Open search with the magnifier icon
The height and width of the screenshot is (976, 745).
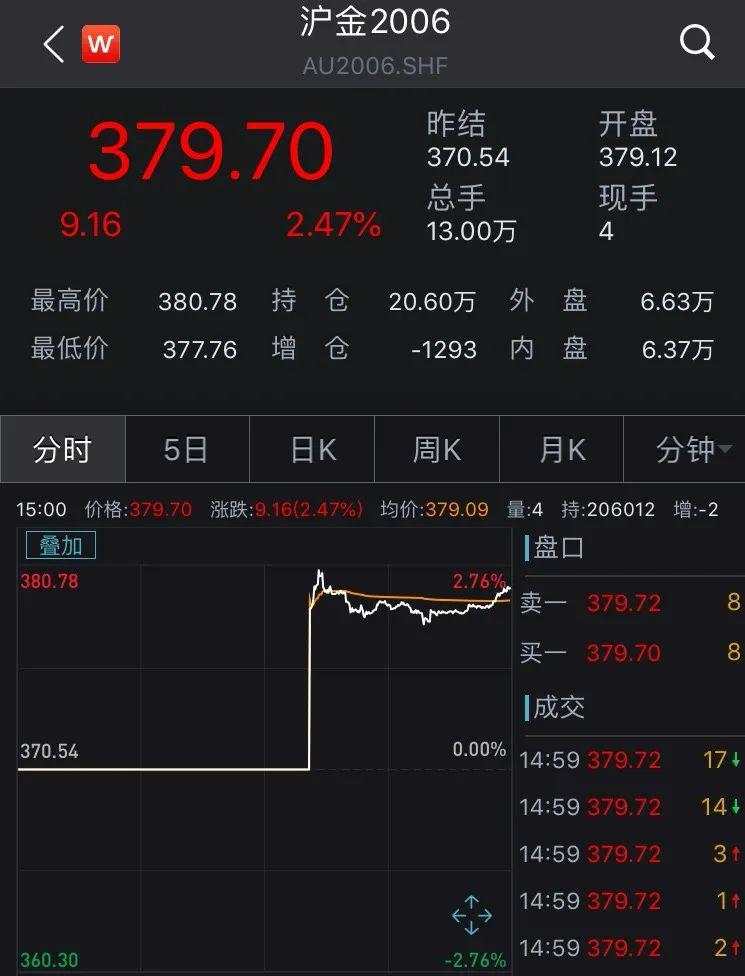point(695,44)
